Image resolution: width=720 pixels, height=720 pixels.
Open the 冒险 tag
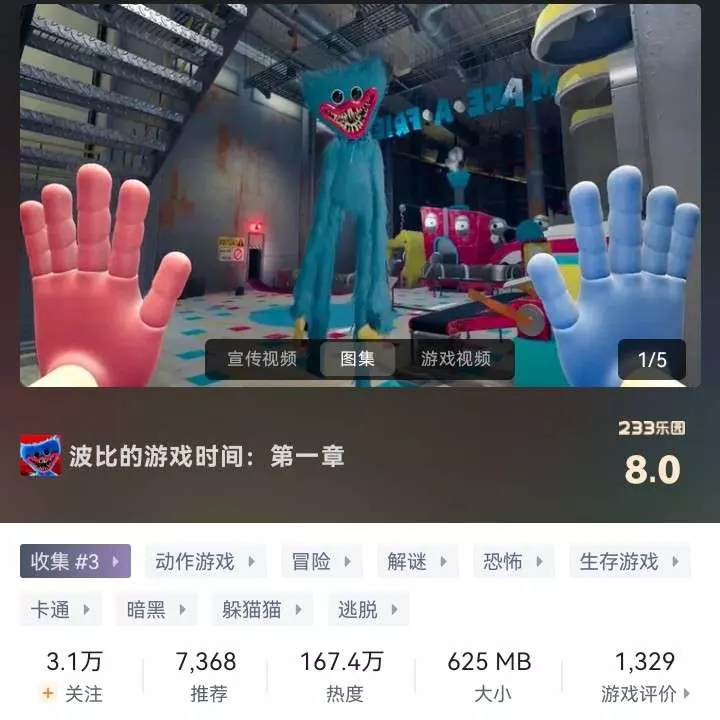pyautogui.click(x=320, y=561)
